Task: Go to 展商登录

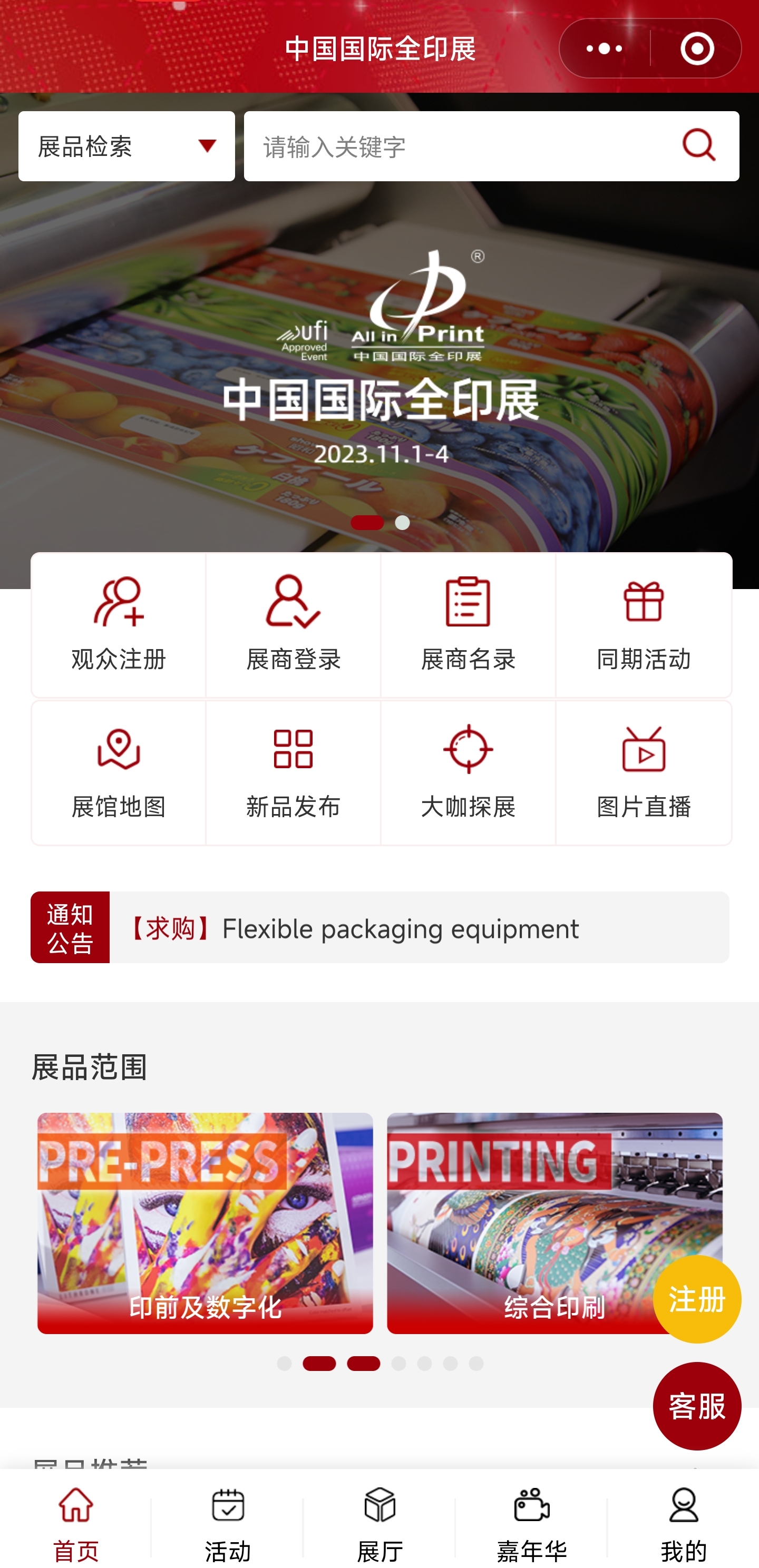Action: [x=293, y=625]
